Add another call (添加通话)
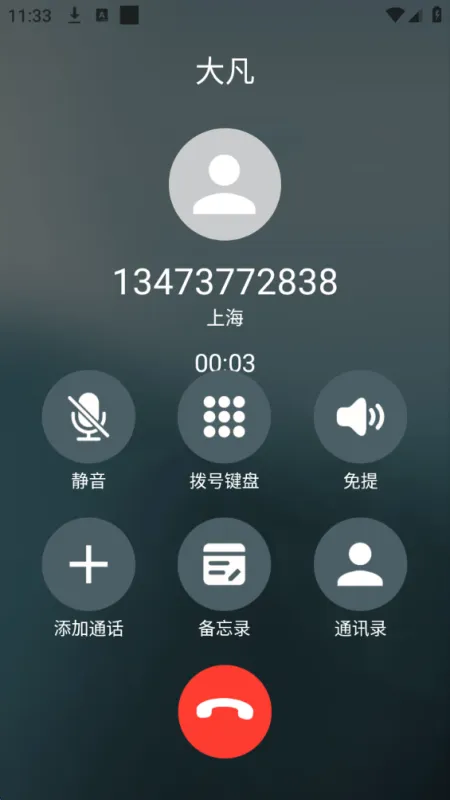The height and width of the screenshot is (800, 450). [x=88, y=564]
